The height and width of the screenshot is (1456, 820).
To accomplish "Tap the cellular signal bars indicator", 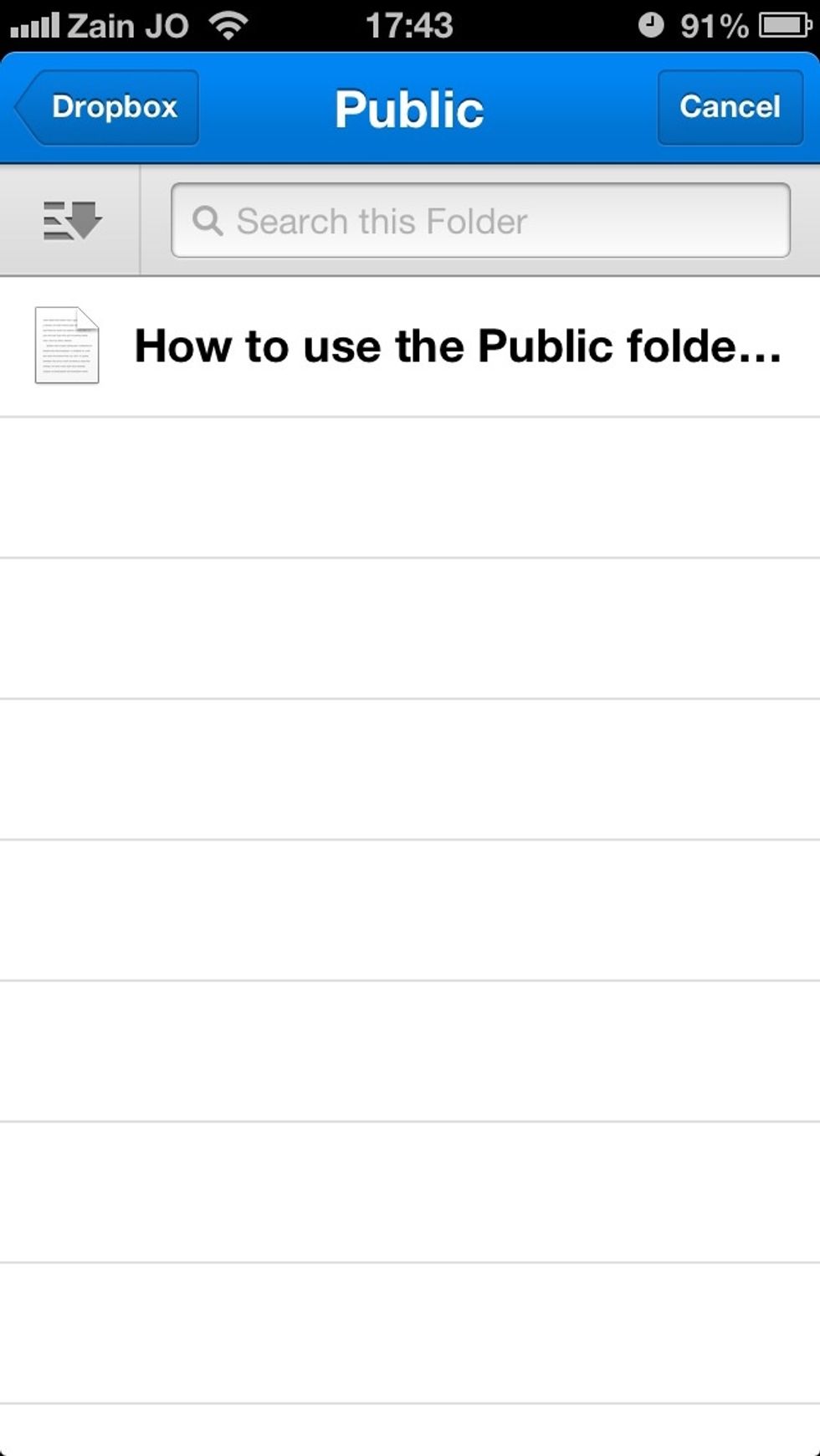I will click(x=35, y=23).
